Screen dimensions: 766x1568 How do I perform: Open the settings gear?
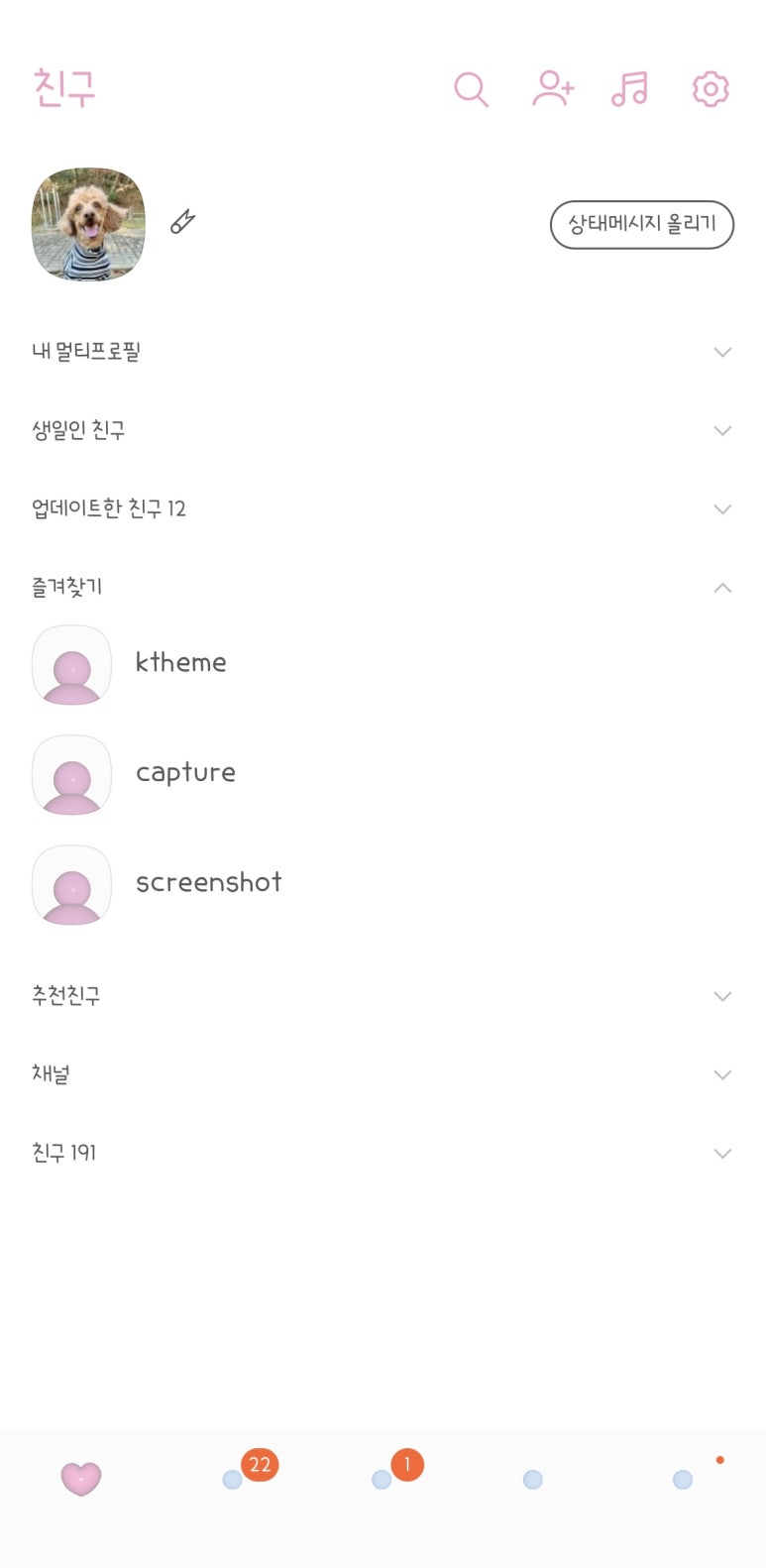coord(710,89)
